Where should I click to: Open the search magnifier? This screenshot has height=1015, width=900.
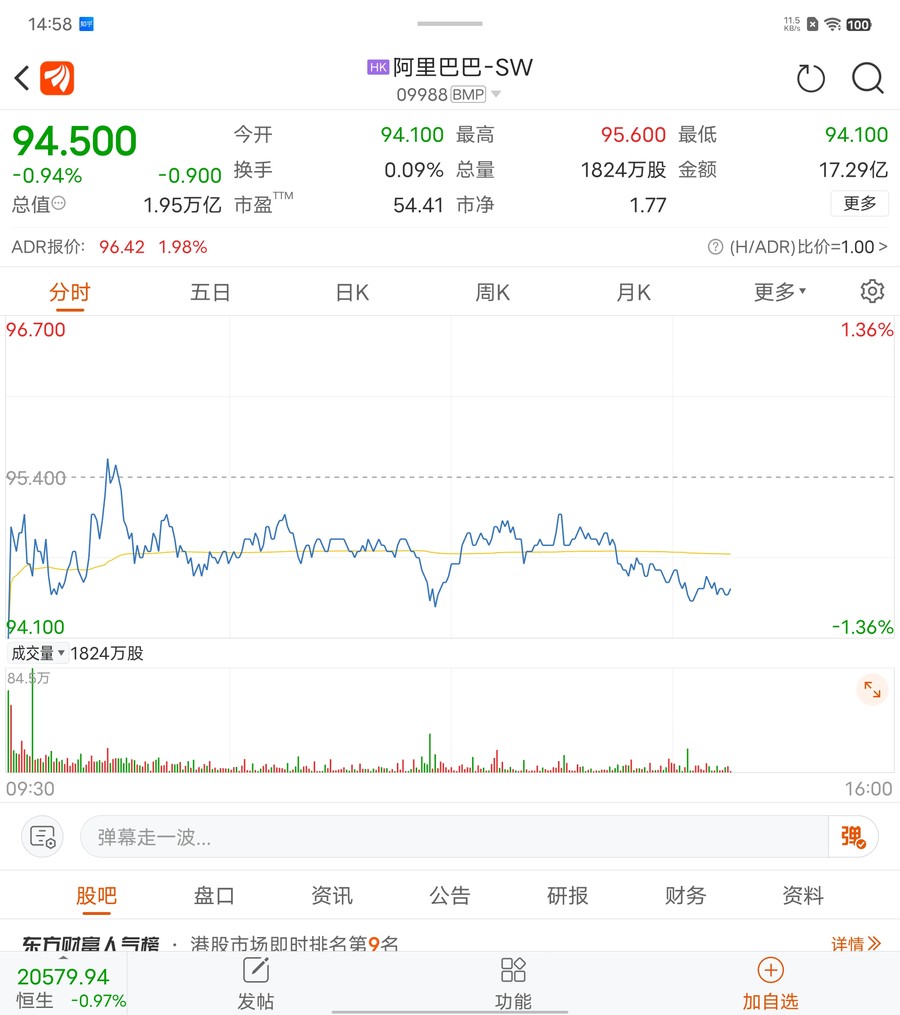coord(867,78)
